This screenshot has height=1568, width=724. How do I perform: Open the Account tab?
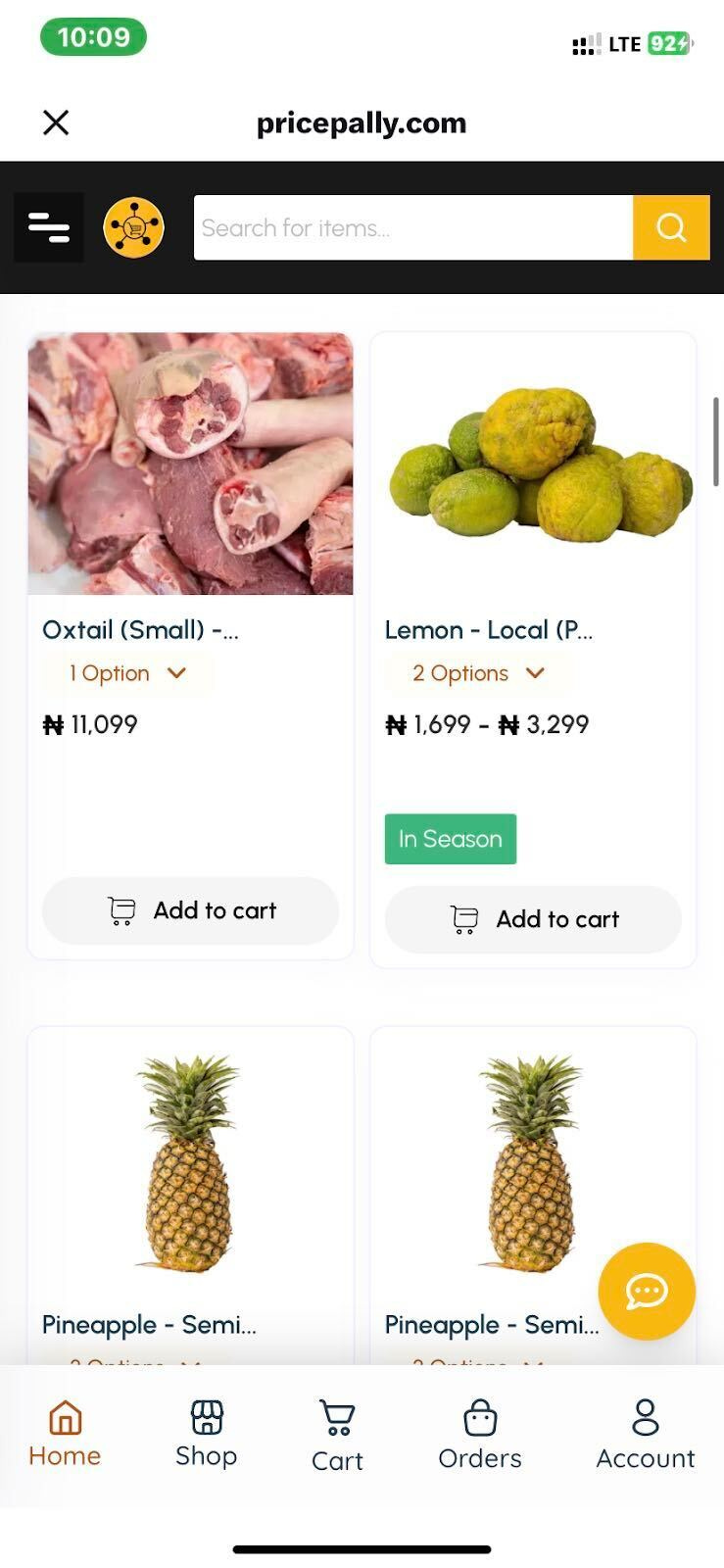coord(645,1436)
